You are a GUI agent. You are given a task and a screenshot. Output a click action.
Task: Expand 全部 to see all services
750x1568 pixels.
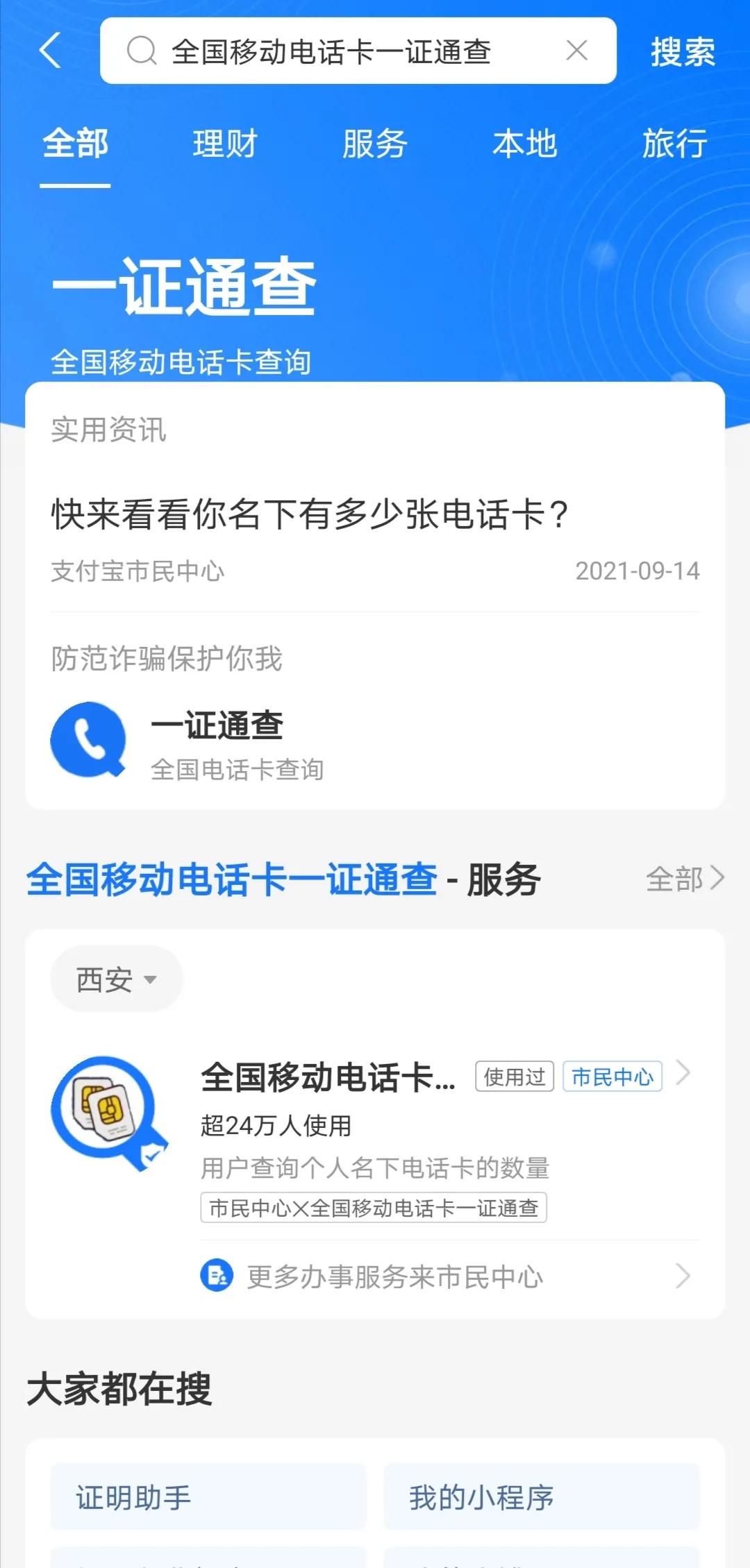(685, 878)
